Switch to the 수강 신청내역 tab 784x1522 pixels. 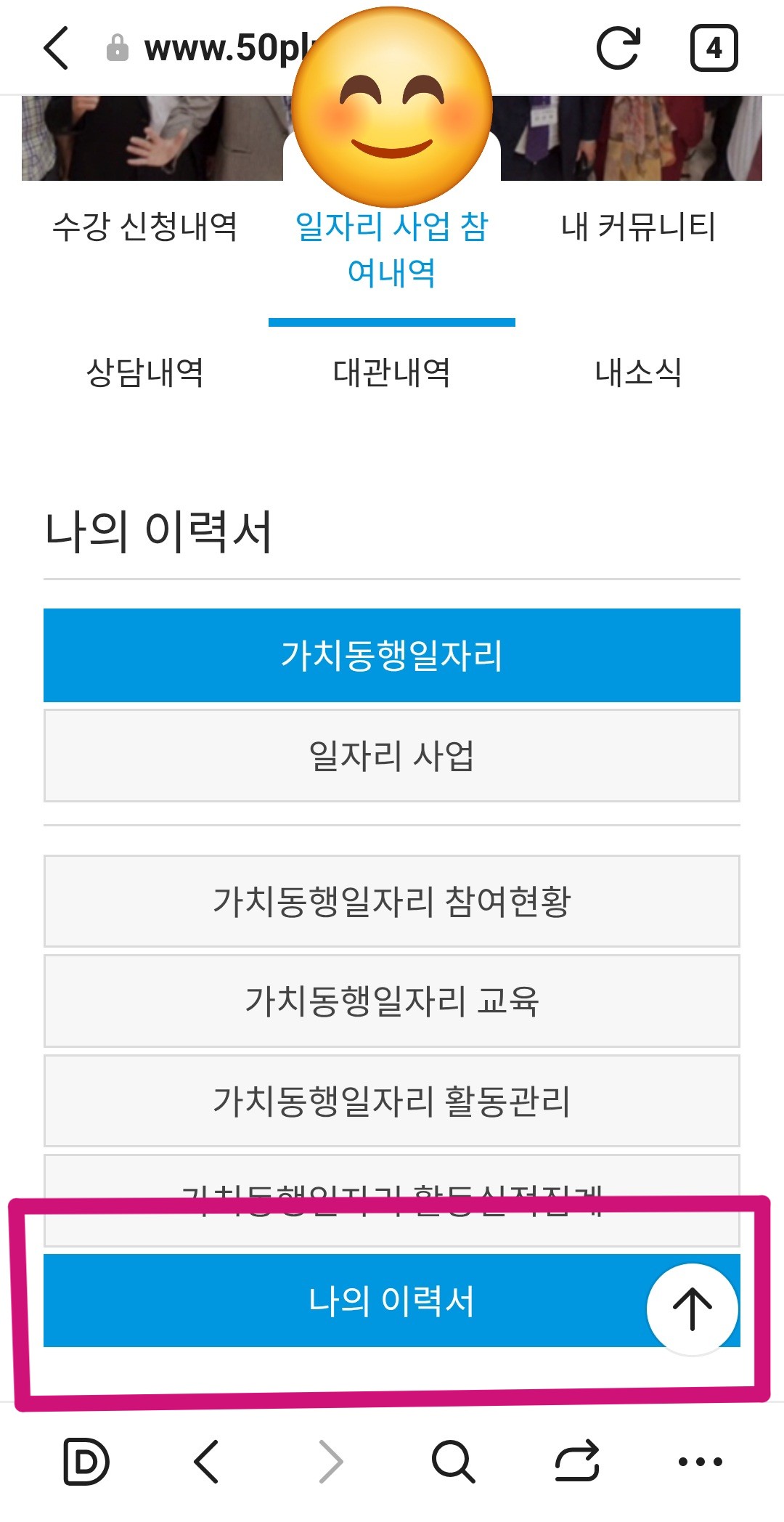click(145, 227)
